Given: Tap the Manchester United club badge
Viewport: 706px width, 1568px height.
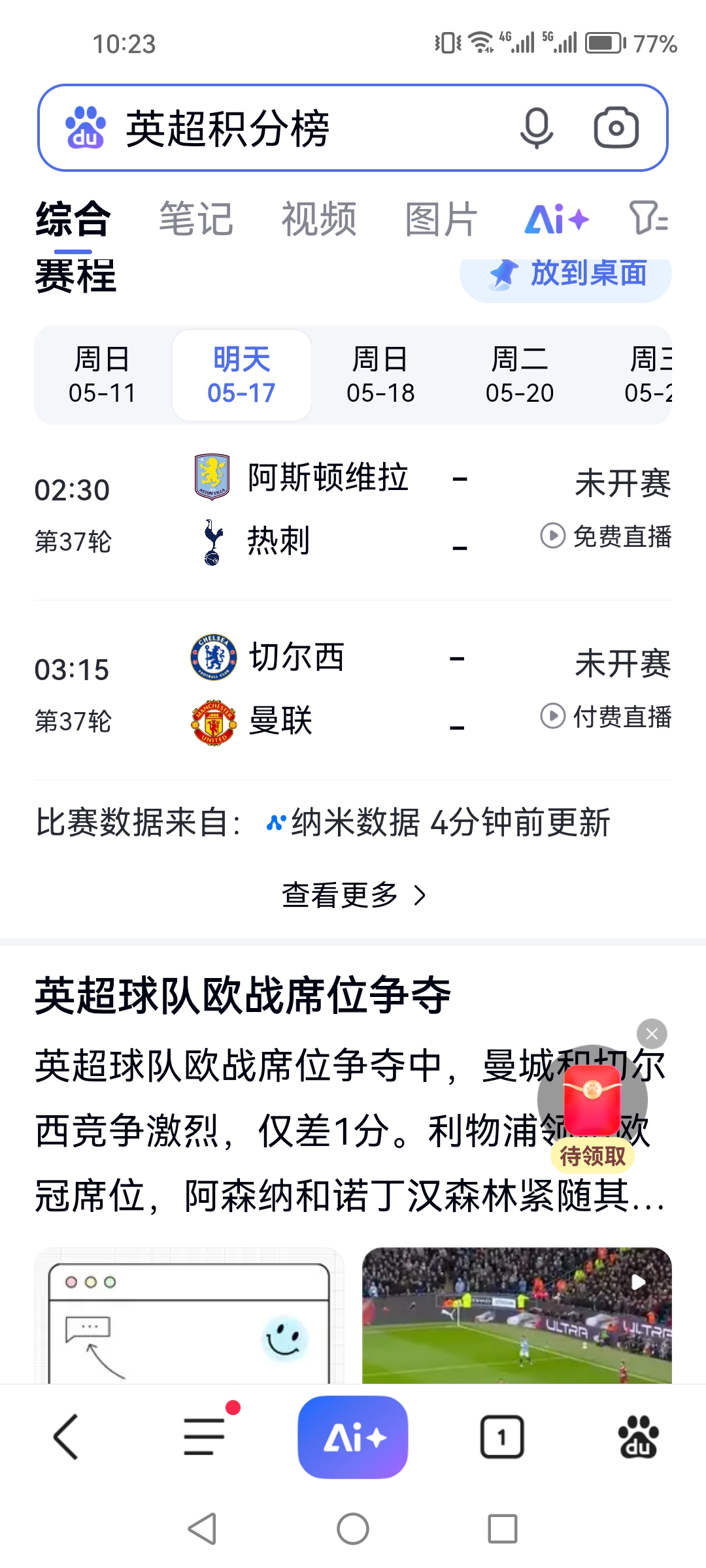Looking at the screenshot, I should tap(212, 721).
